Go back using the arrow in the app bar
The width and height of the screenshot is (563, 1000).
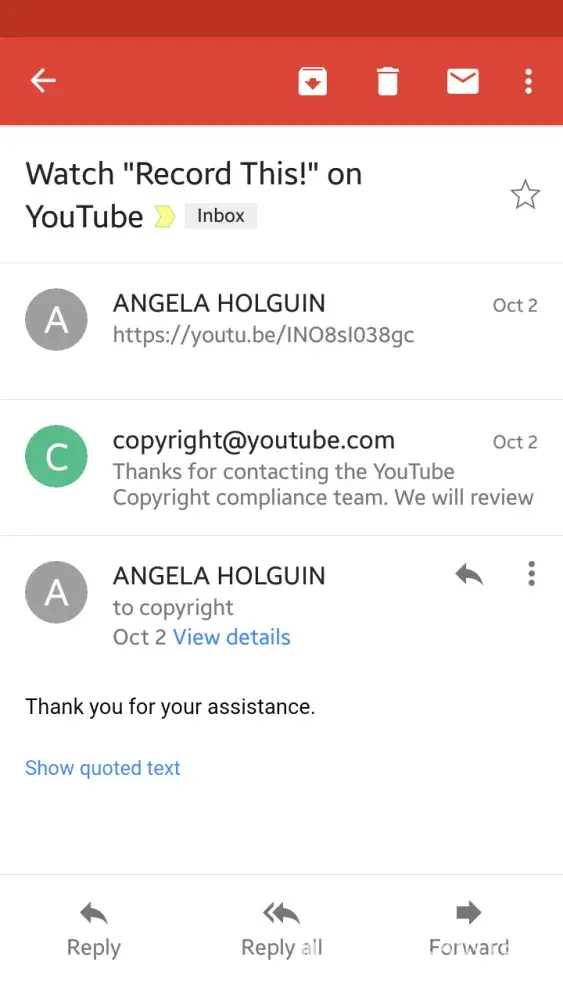43,81
